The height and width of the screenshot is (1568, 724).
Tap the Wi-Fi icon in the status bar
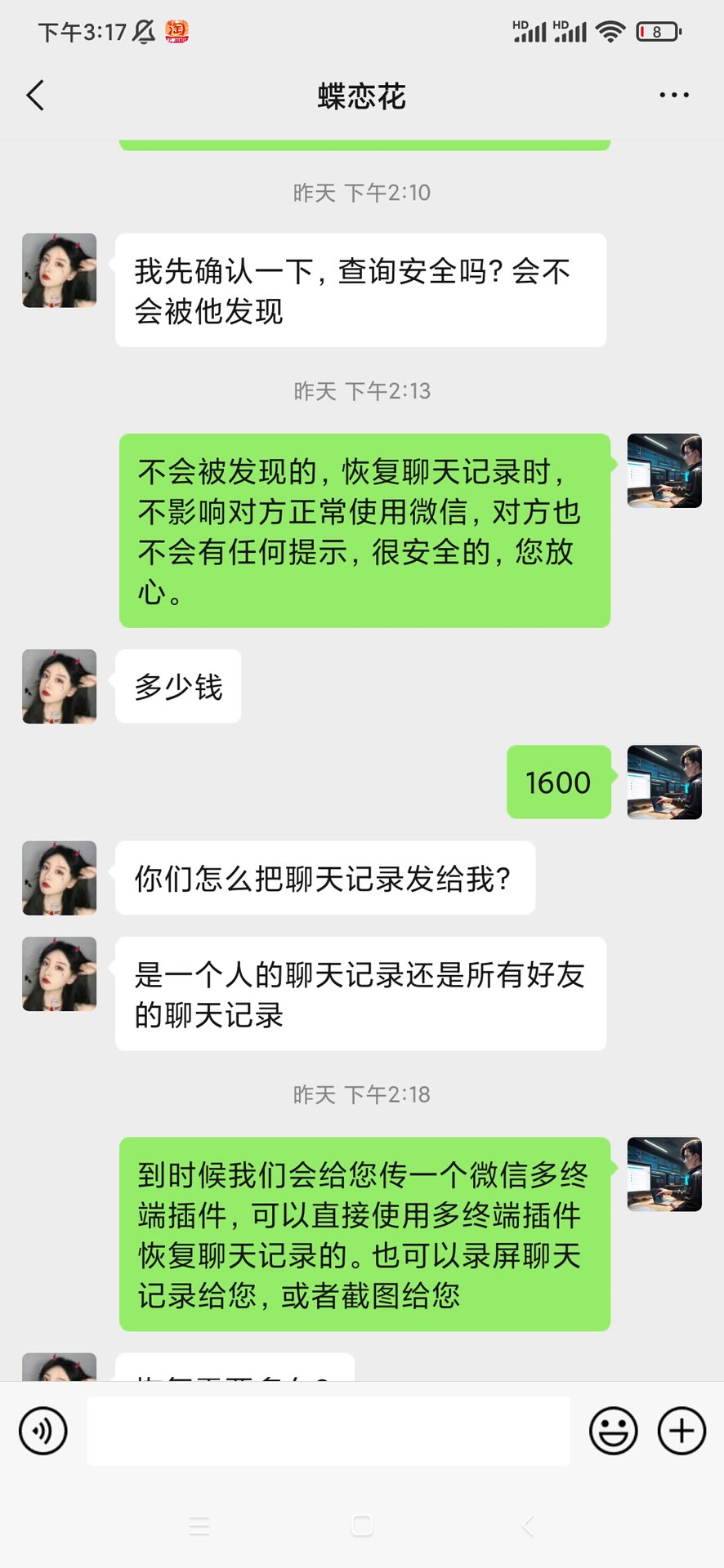click(610, 31)
